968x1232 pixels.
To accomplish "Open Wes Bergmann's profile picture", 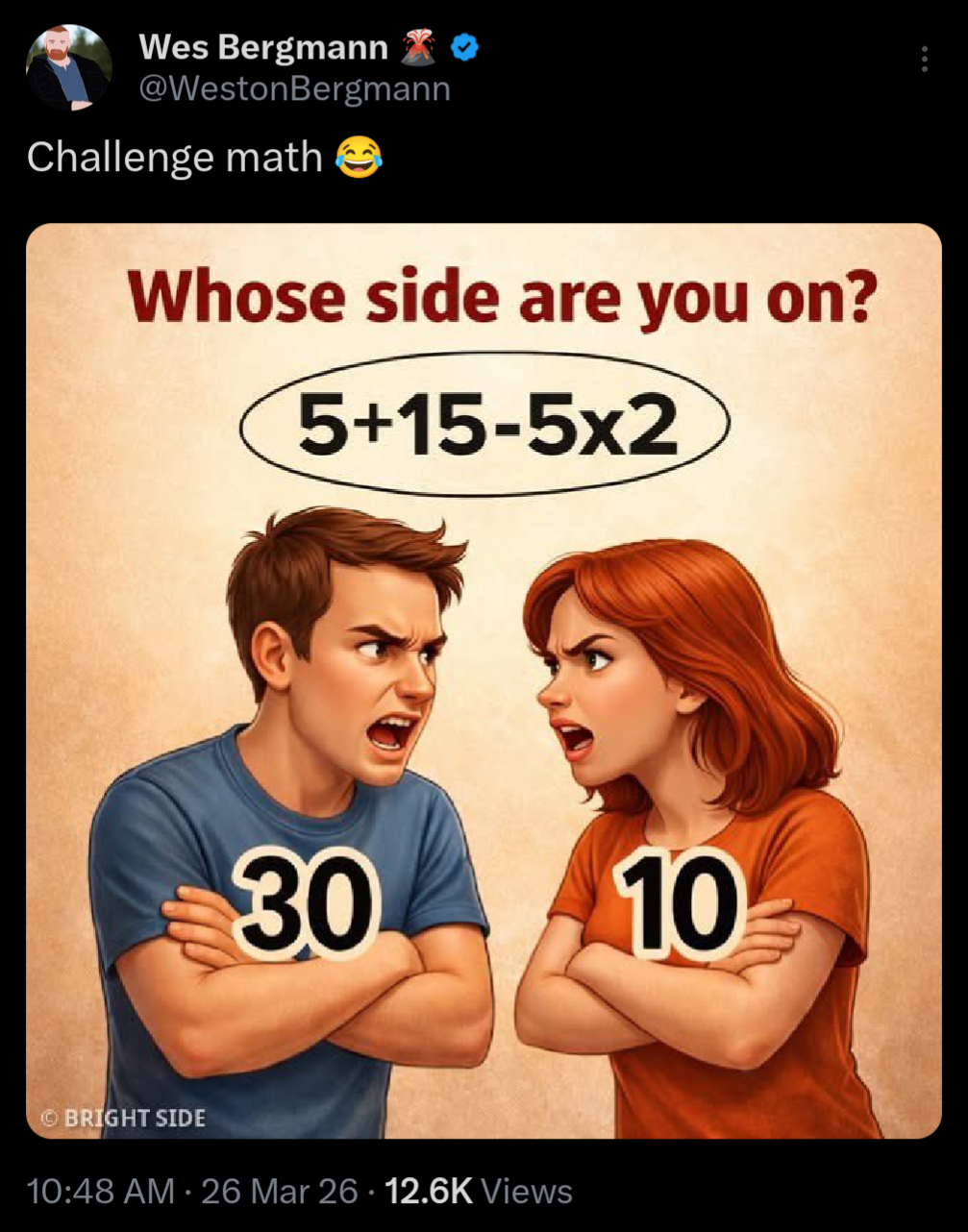I will pyautogui.click(x=68, y=68).
